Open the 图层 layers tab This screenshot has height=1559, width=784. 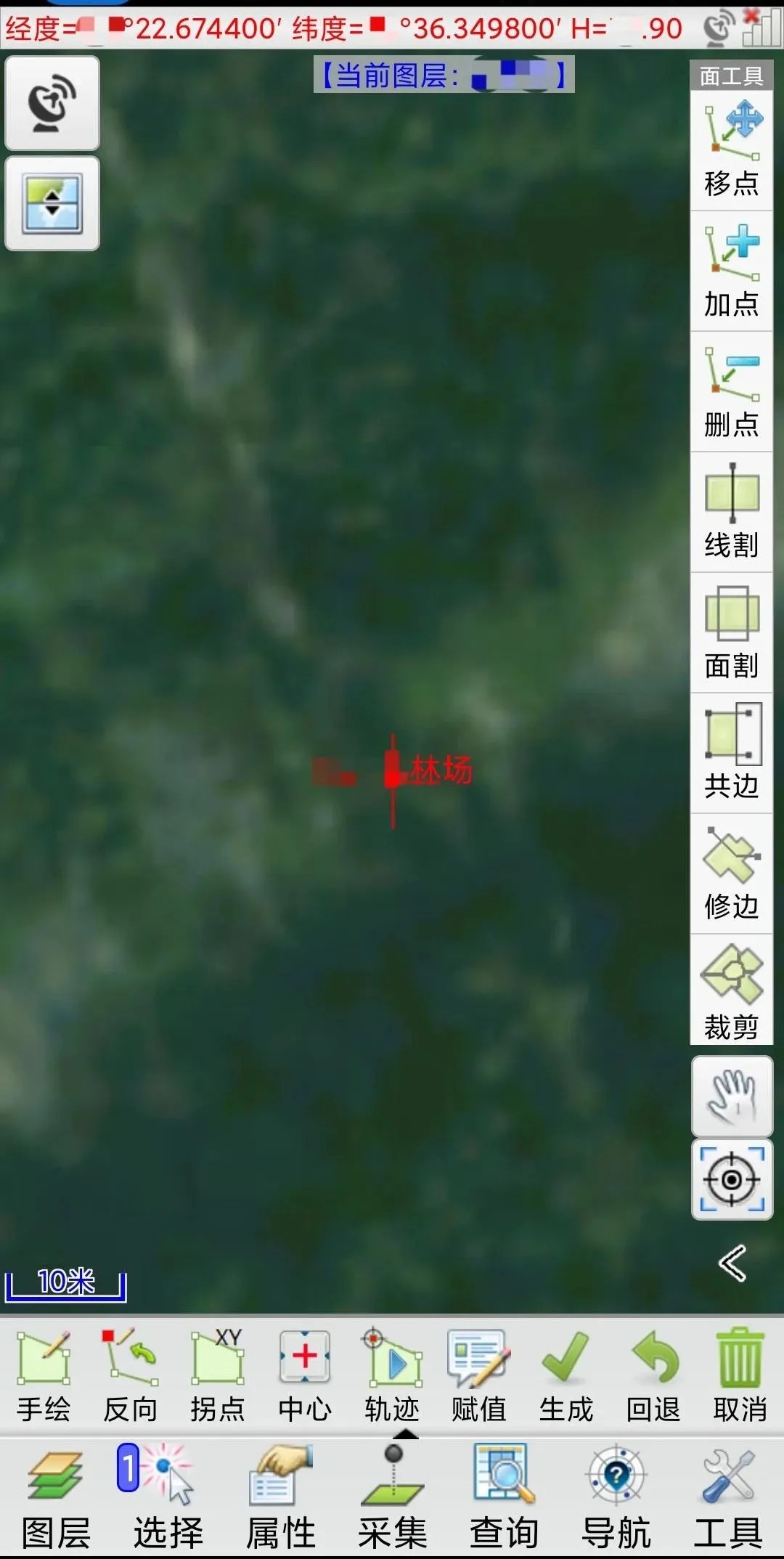click(x=56, y=1498)
